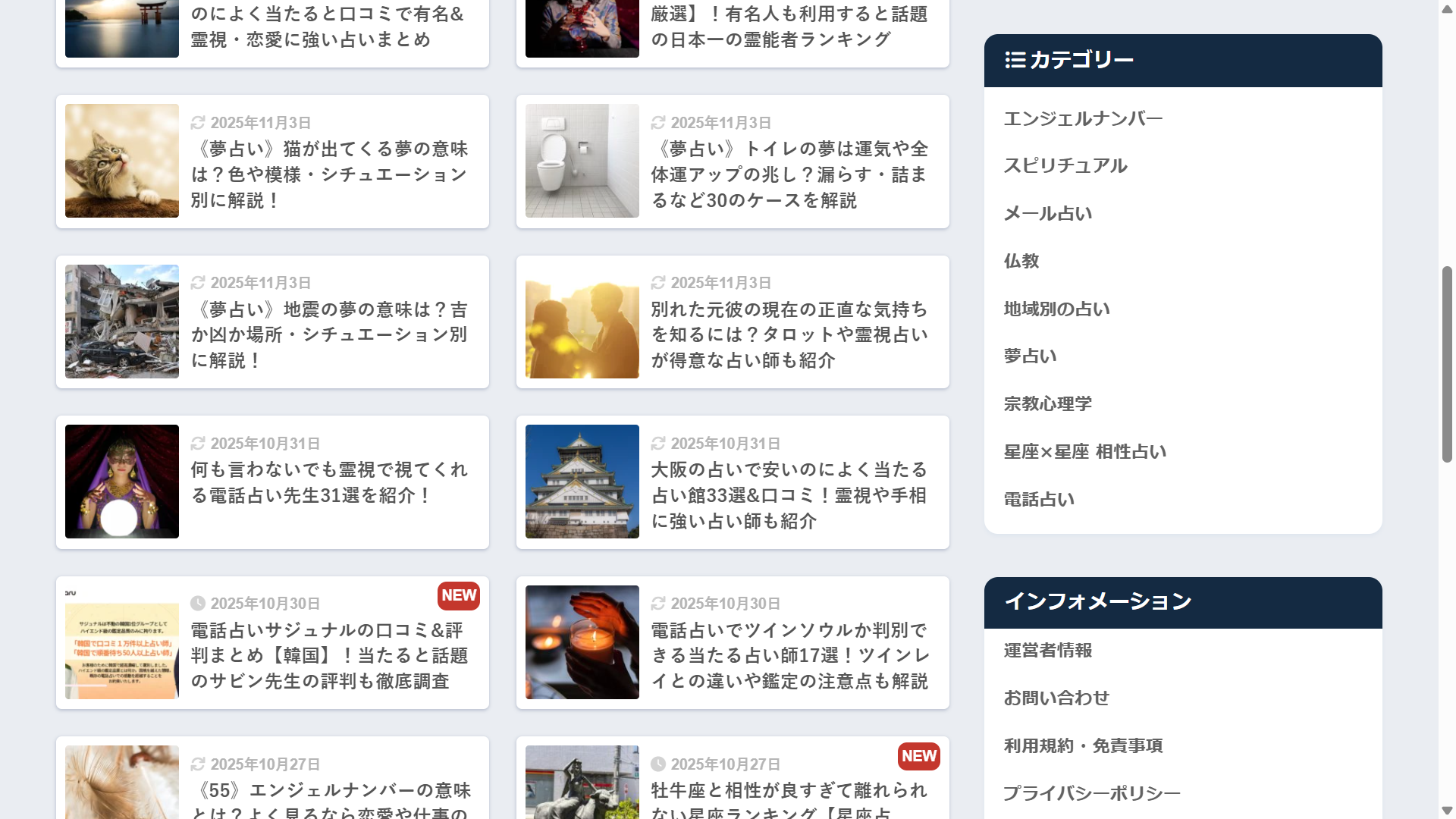1456x819 pixels.
Task: Open the 運営者情報 page
Action: pos(1048,651)
